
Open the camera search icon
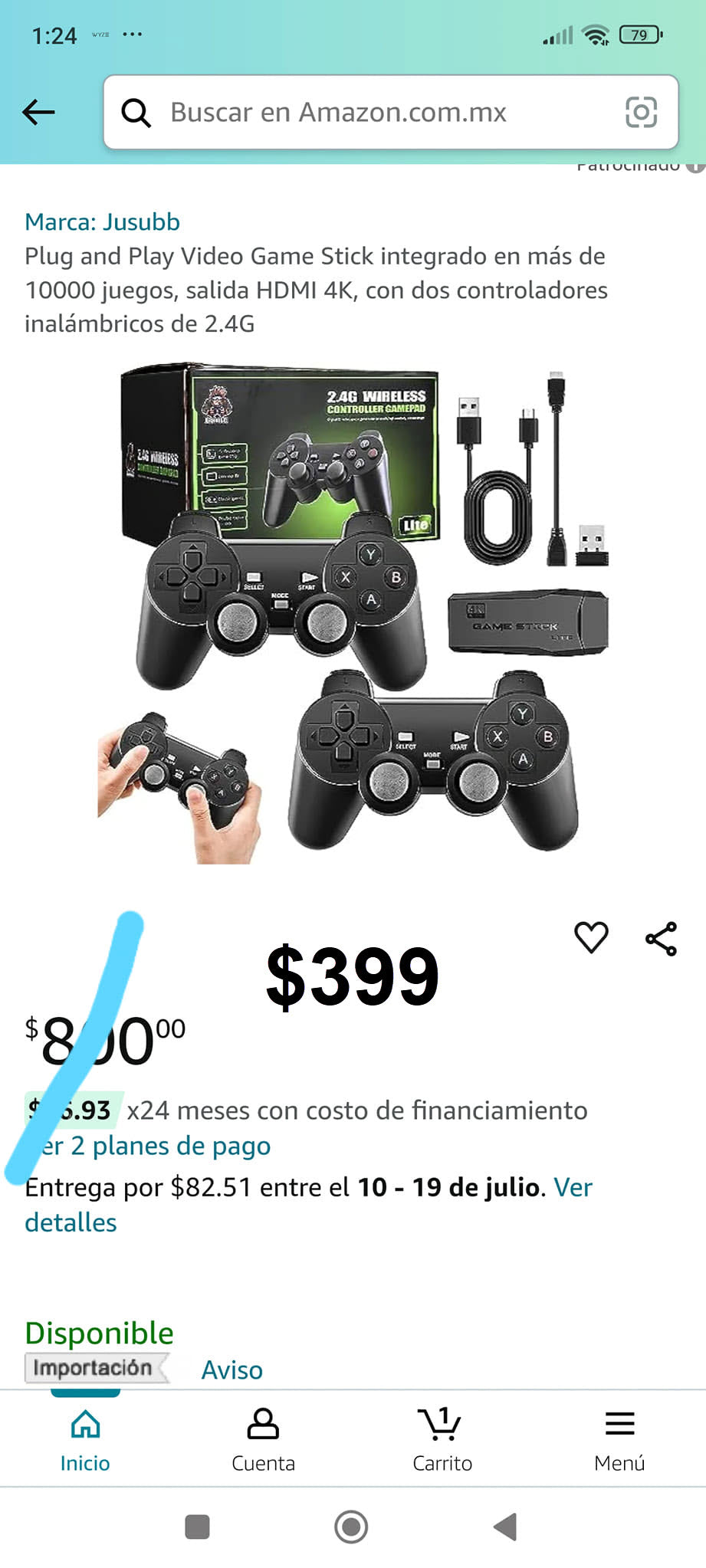point(641,113)
